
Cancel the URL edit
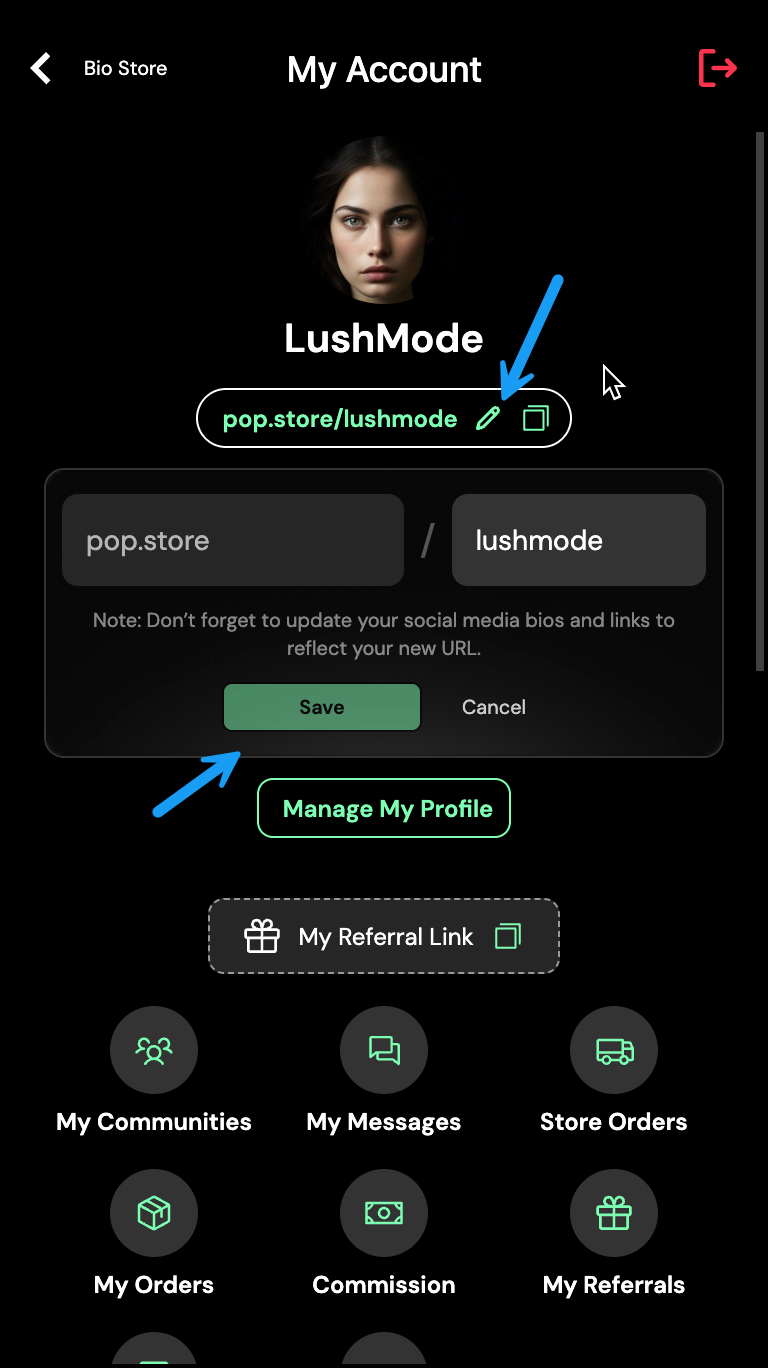click(x=493, y=707)
